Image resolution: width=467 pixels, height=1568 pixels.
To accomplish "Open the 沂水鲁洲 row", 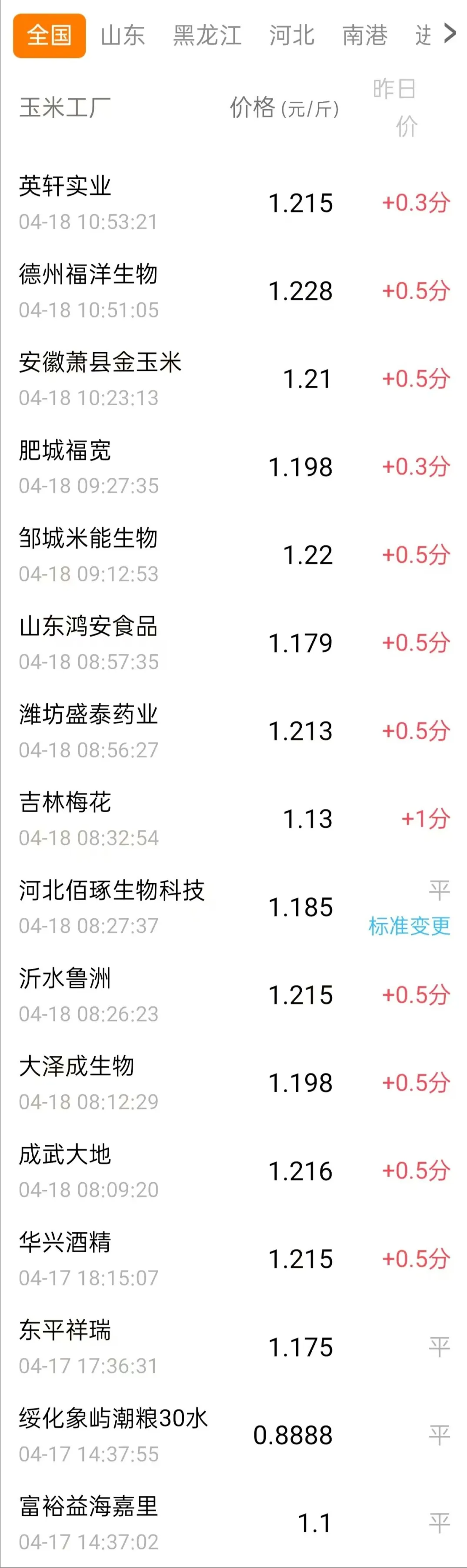I will (x=233, y=994).
